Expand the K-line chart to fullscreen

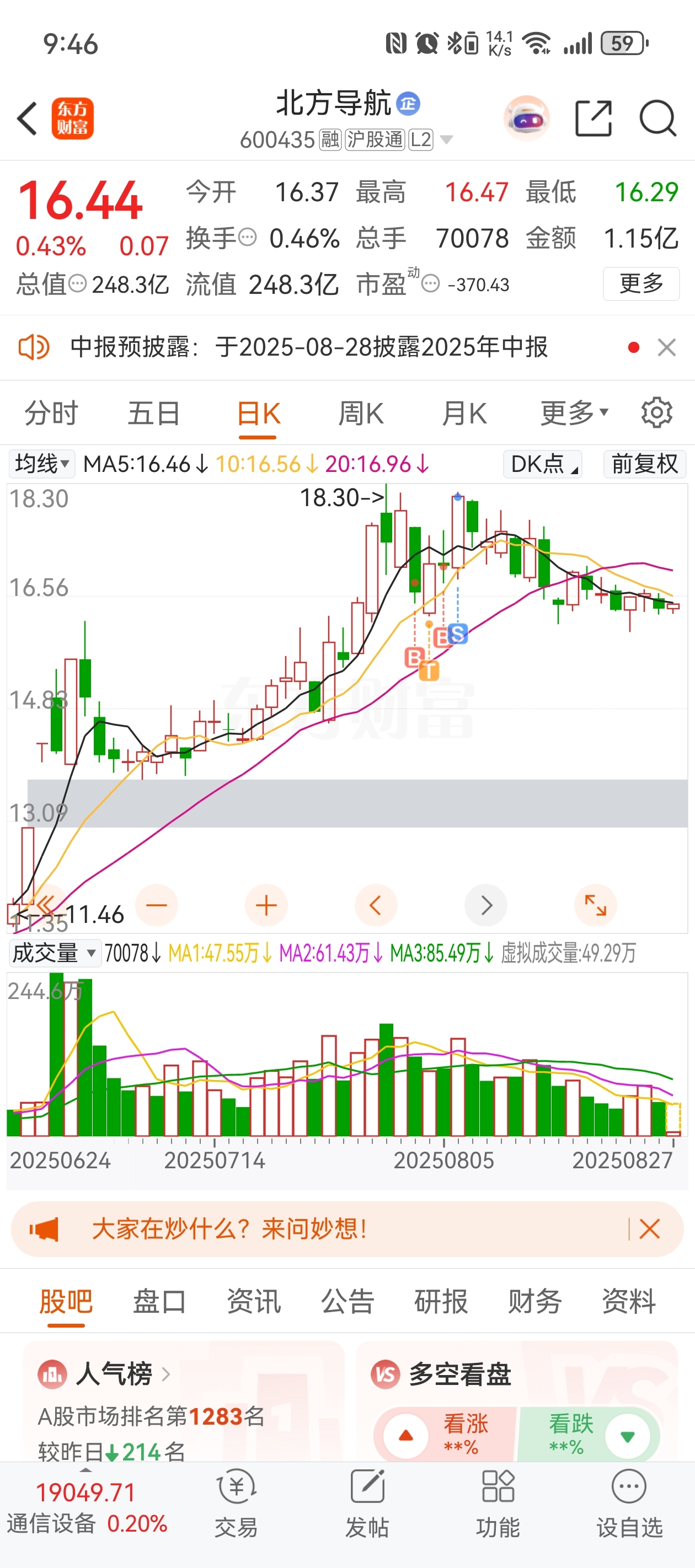[x=596, y=905]
